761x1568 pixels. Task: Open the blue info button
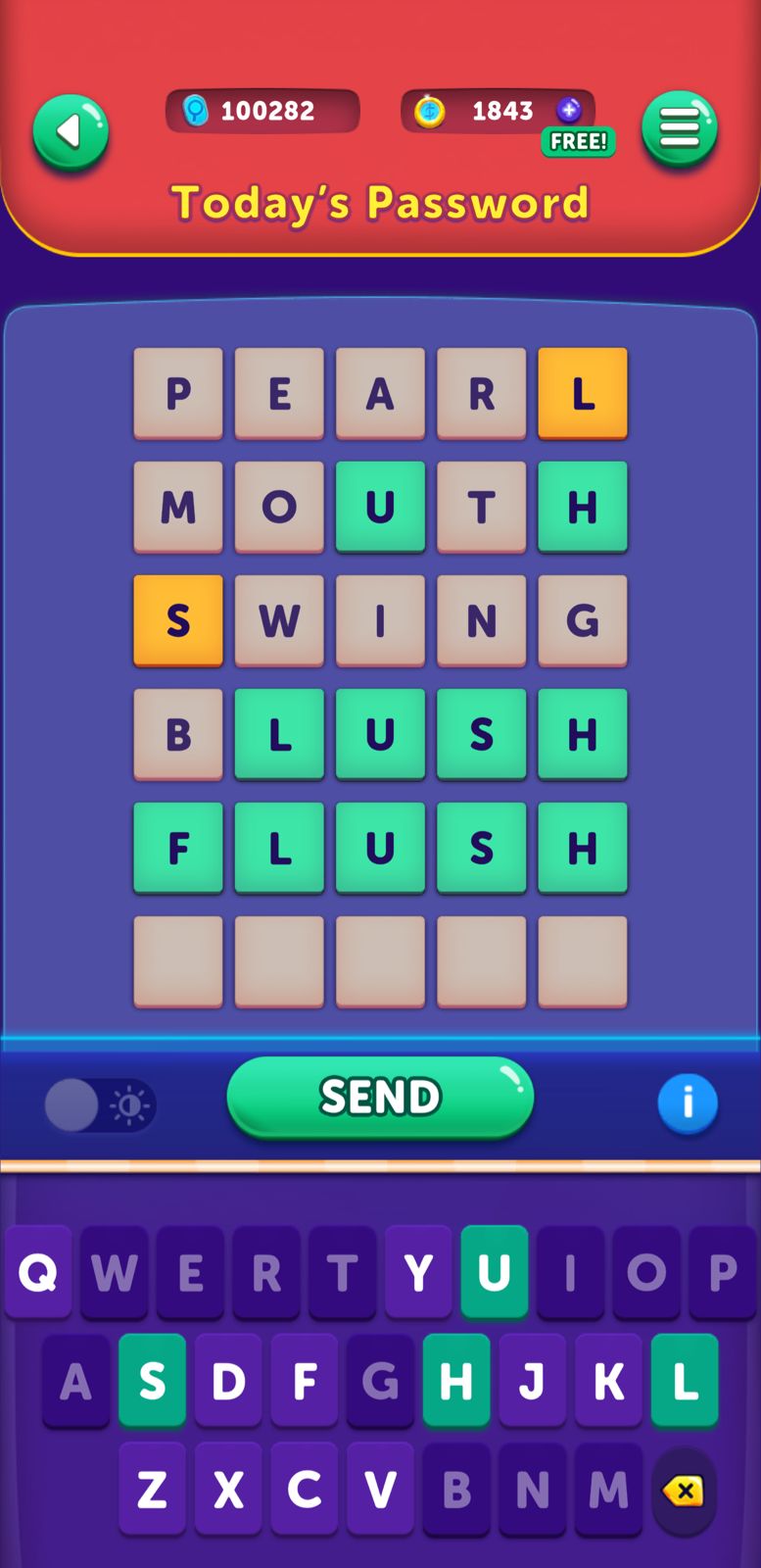pyautogui.click(x=688, y=1103)
